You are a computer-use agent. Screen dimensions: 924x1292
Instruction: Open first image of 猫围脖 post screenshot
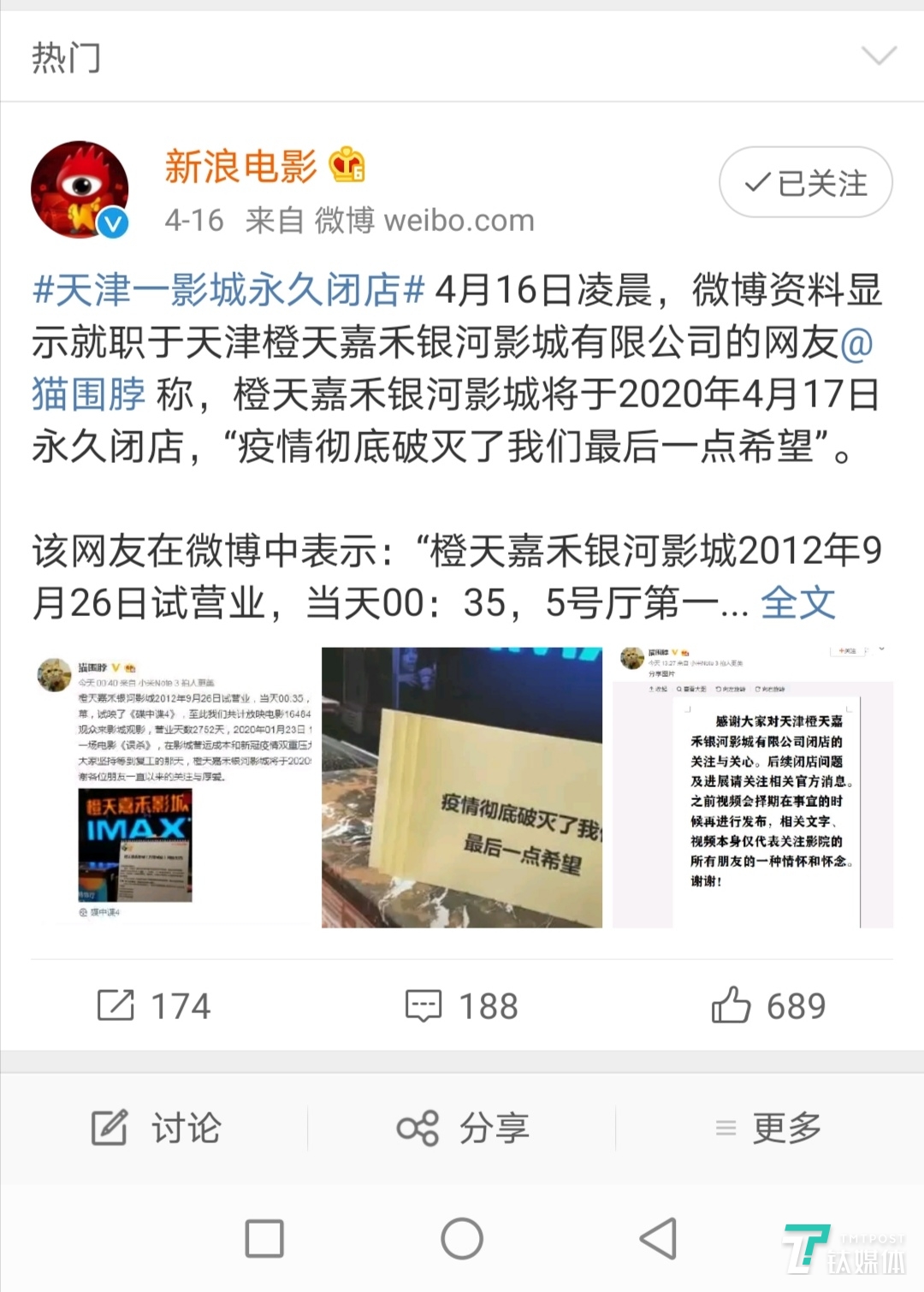171,787
